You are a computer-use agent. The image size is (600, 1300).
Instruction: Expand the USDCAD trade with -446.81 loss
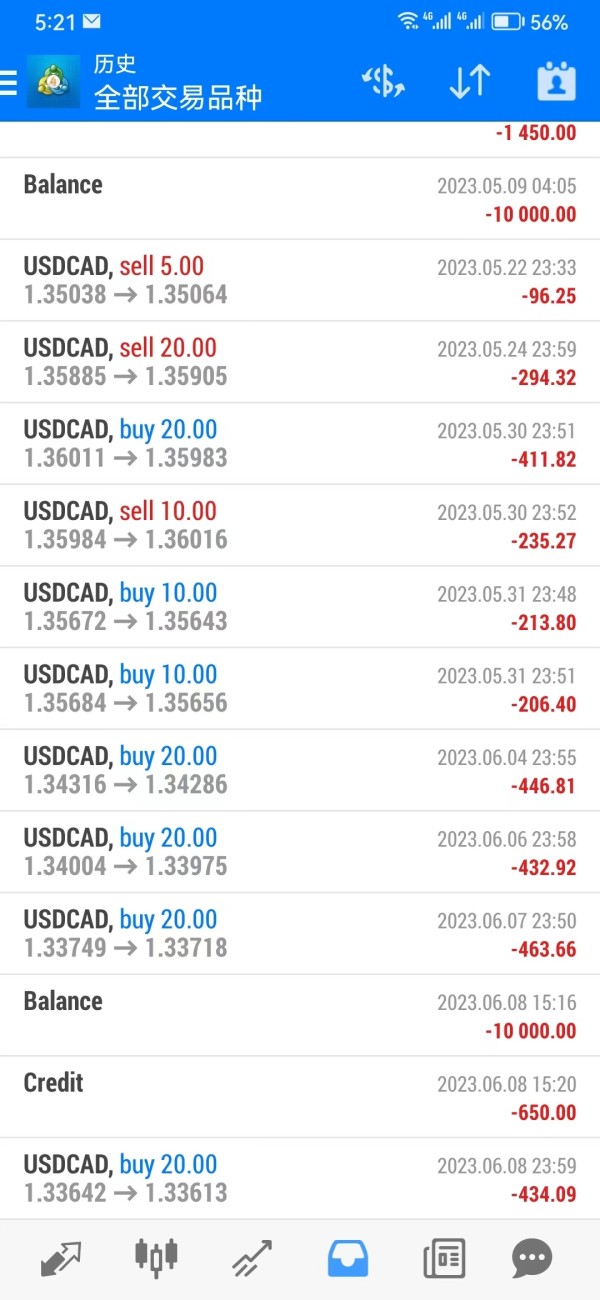tap(300, 770)
